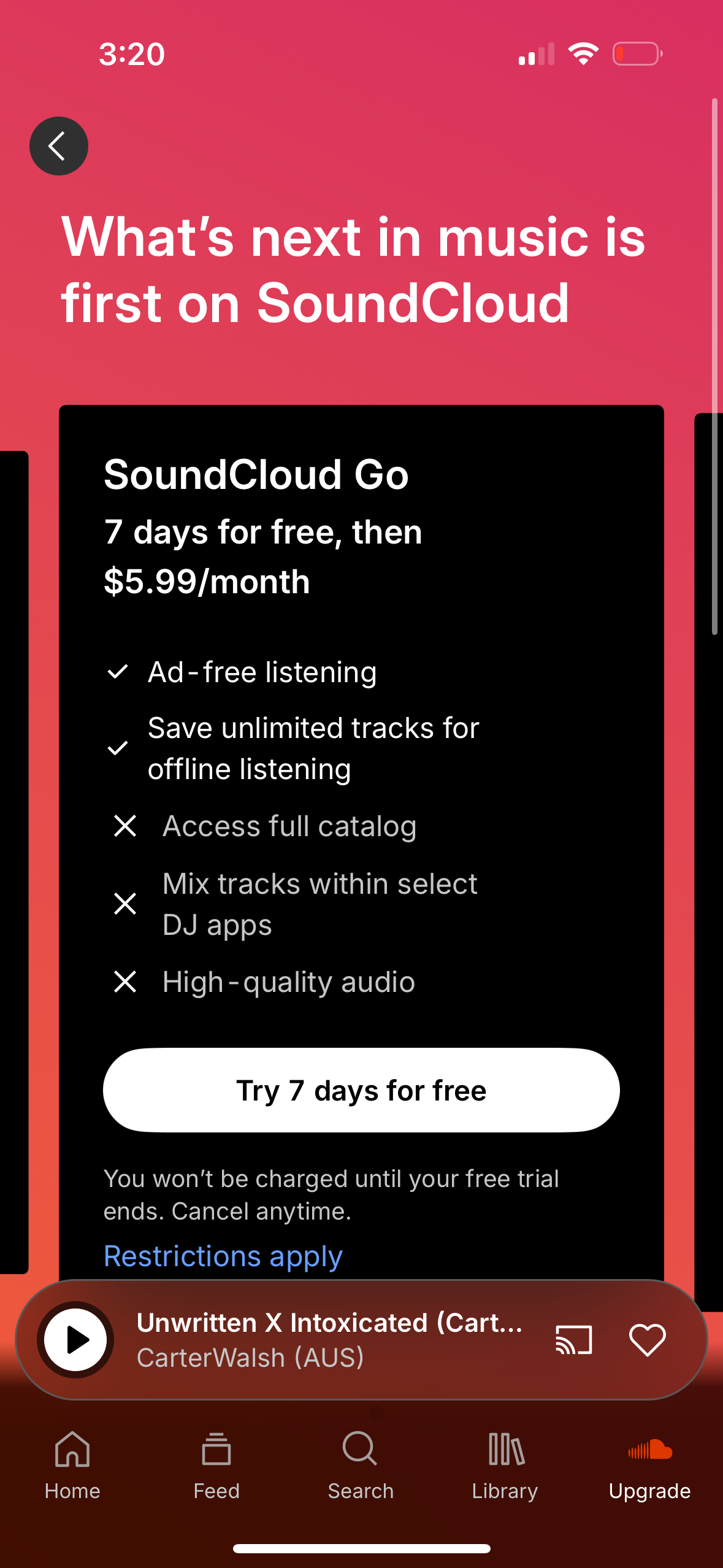Tap the checkmark beside Ad-free listening

(119, 672)
